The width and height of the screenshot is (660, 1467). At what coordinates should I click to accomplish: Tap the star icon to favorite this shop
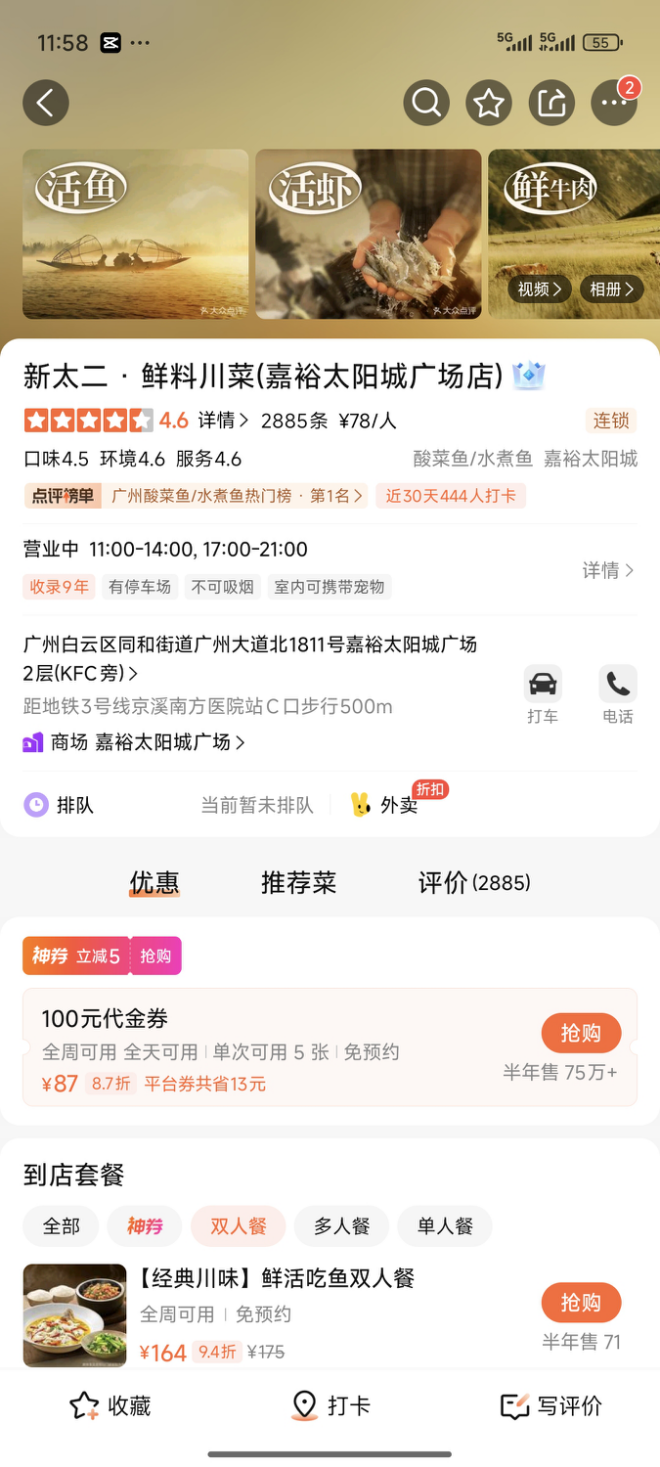pos(489,102)
